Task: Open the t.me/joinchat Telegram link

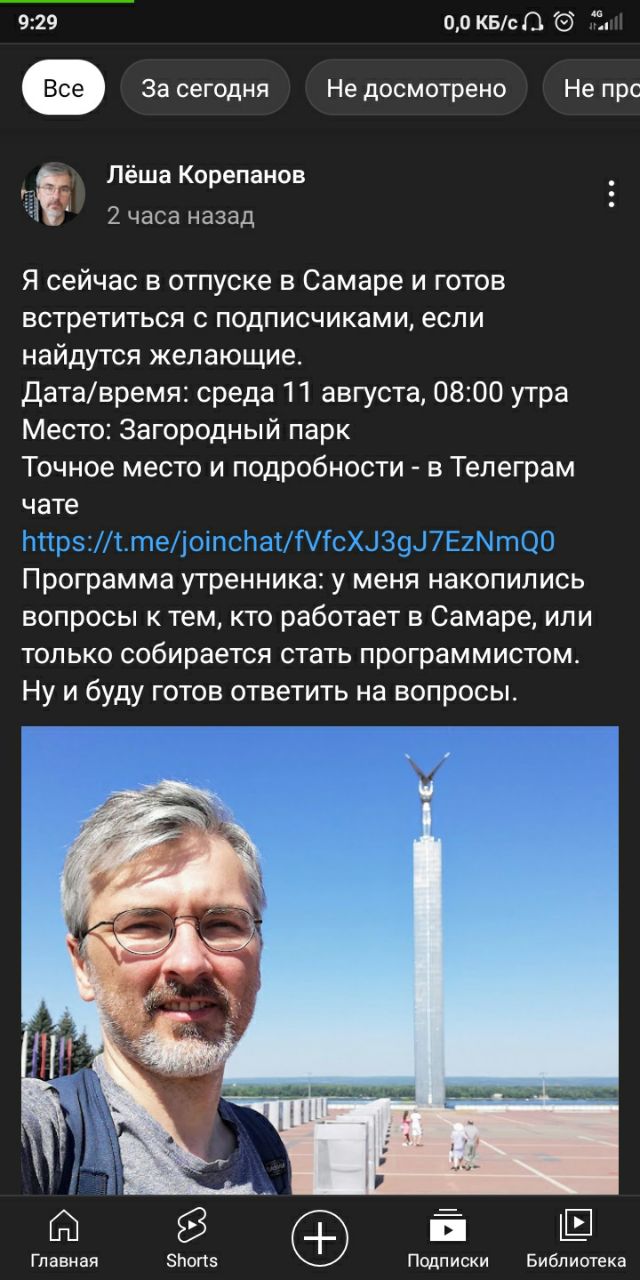Action: [288, 541]
